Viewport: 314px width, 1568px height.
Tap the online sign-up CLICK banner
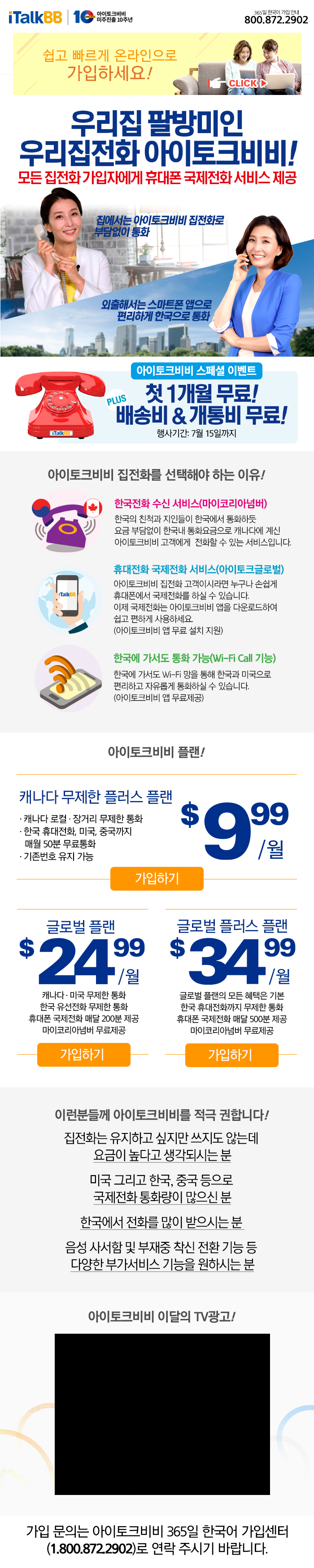click(x=157, y=64)
